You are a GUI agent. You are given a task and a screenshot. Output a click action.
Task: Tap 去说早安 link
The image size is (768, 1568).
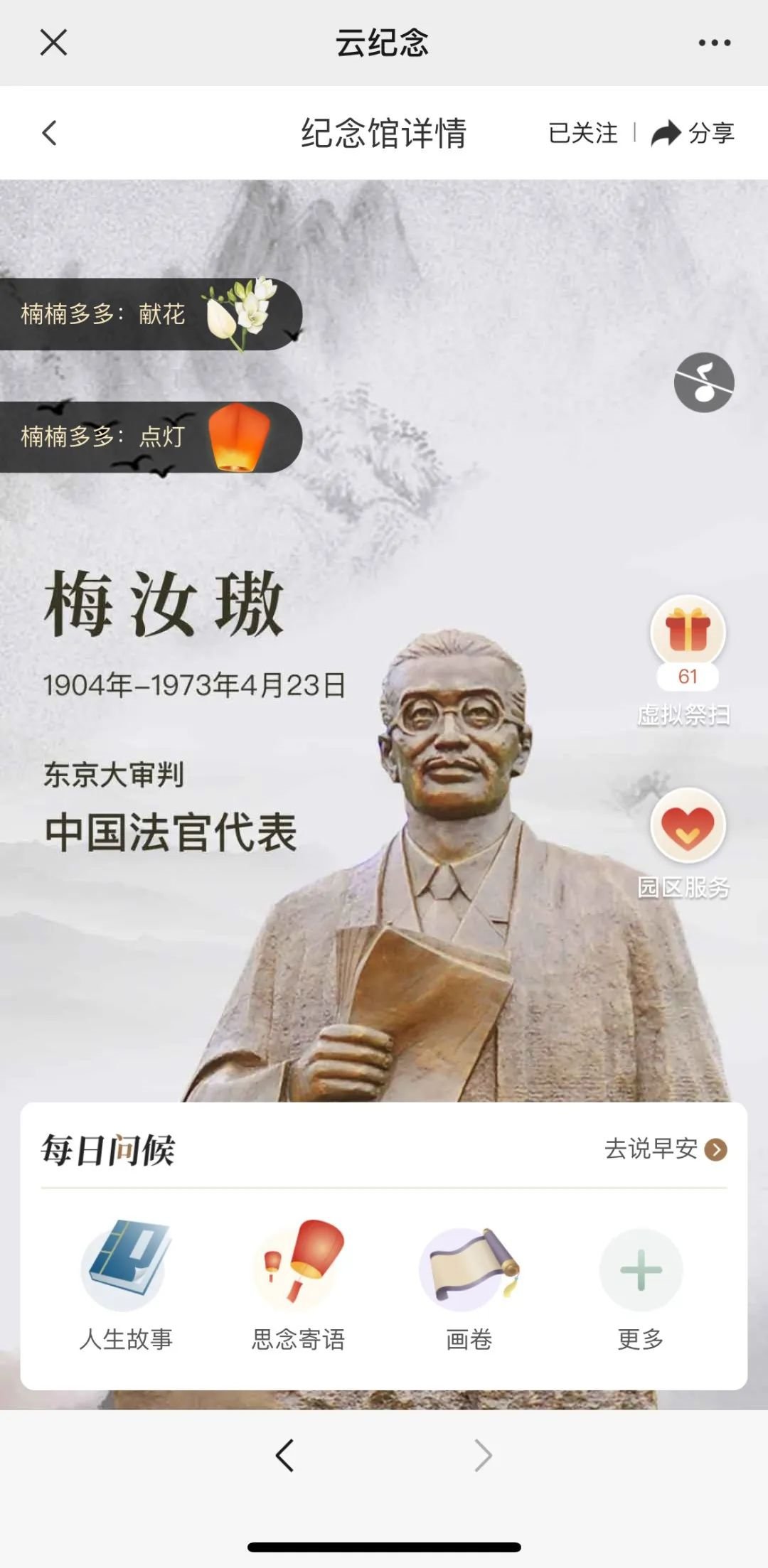point(665,1149)
